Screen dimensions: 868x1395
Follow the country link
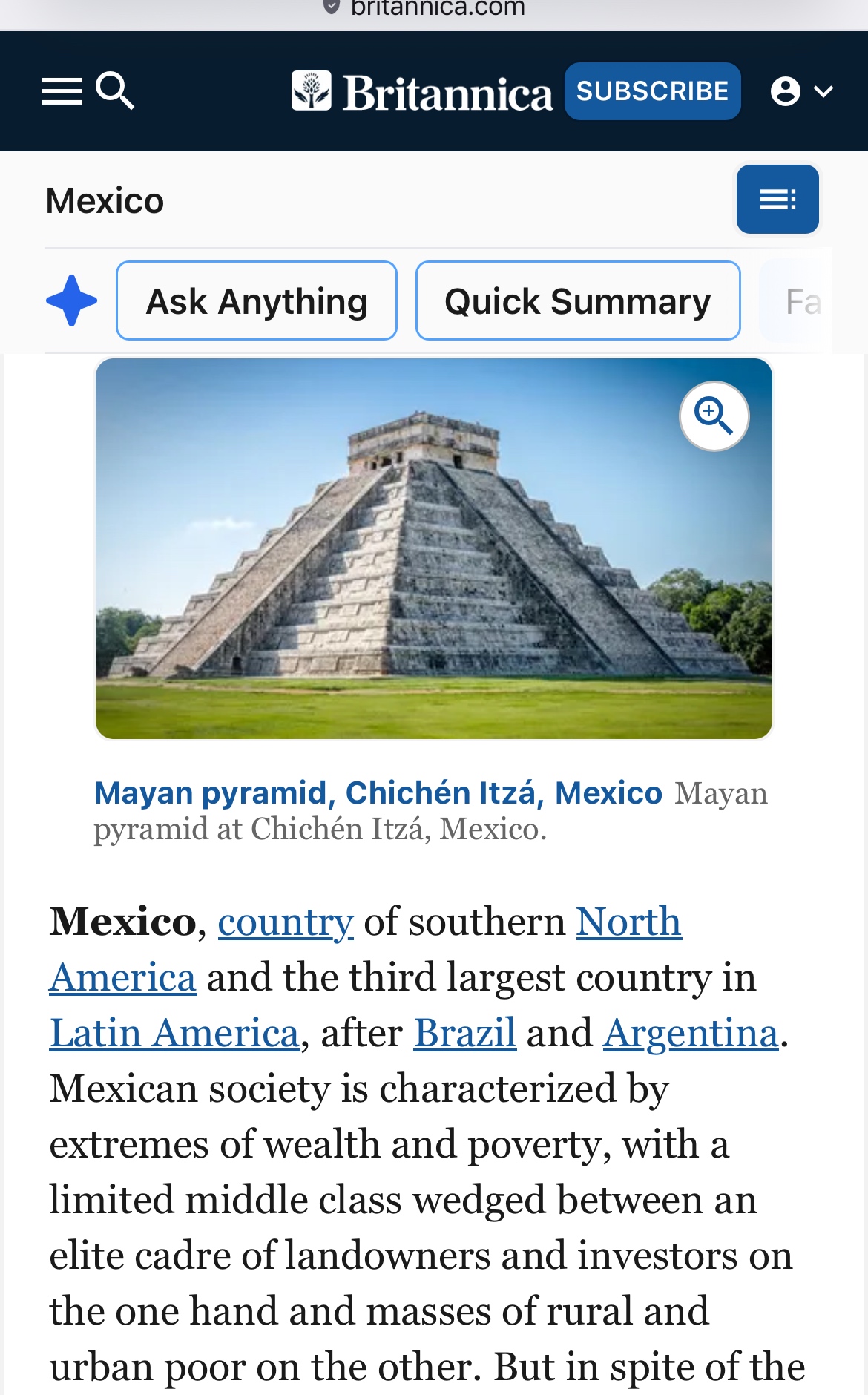pos(286,922)
